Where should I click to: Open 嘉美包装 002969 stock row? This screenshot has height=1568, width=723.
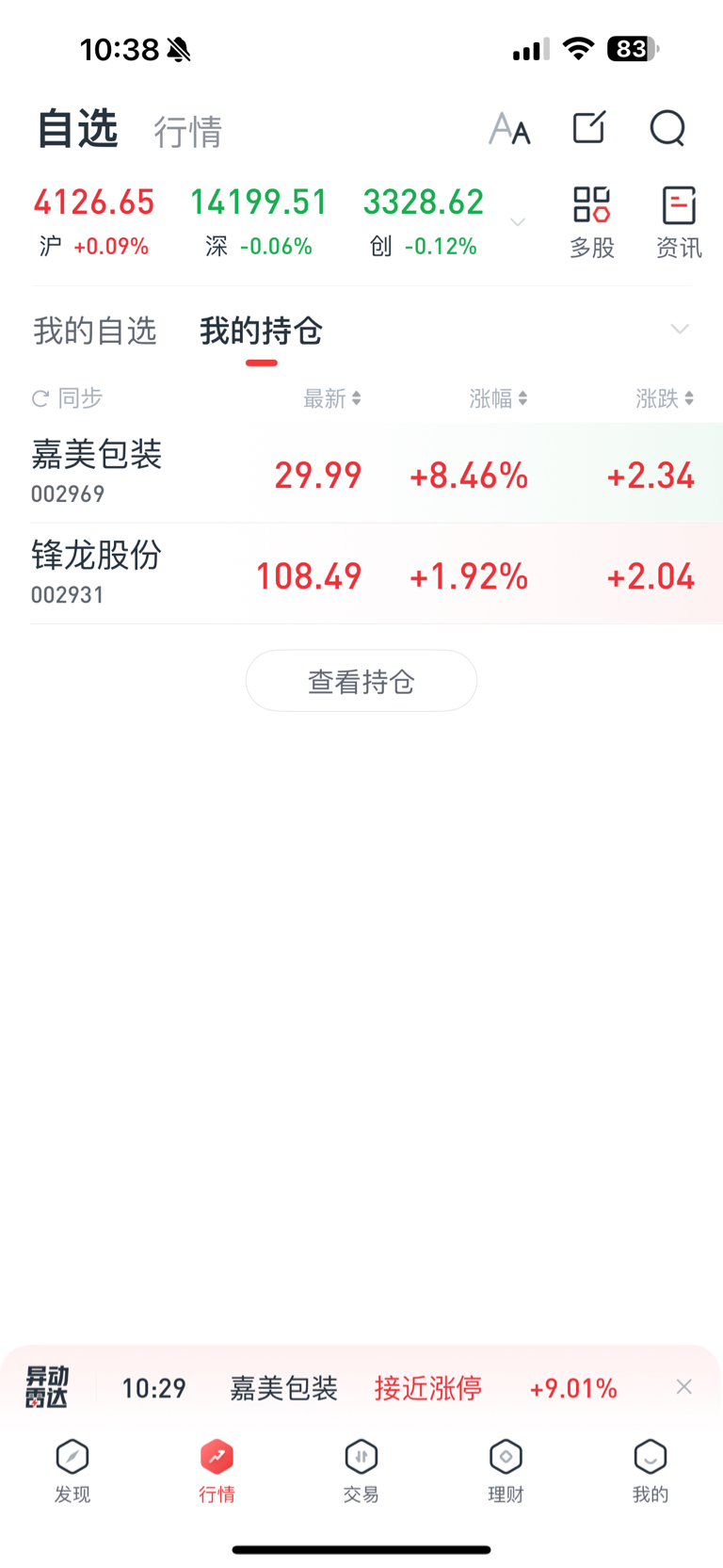[x=361, y=473]
